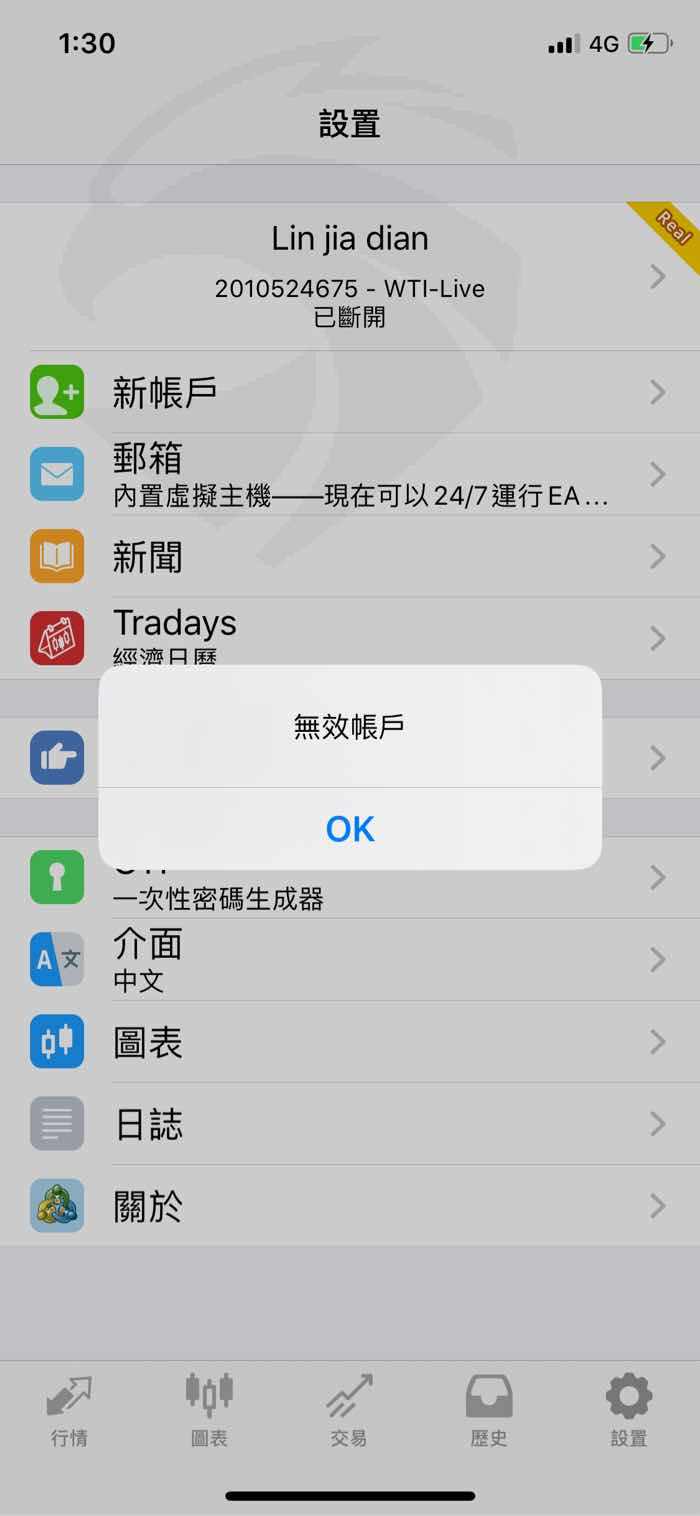Open the 新帳戶 row
Screen dimensions: 700x1516
(350, 392)
